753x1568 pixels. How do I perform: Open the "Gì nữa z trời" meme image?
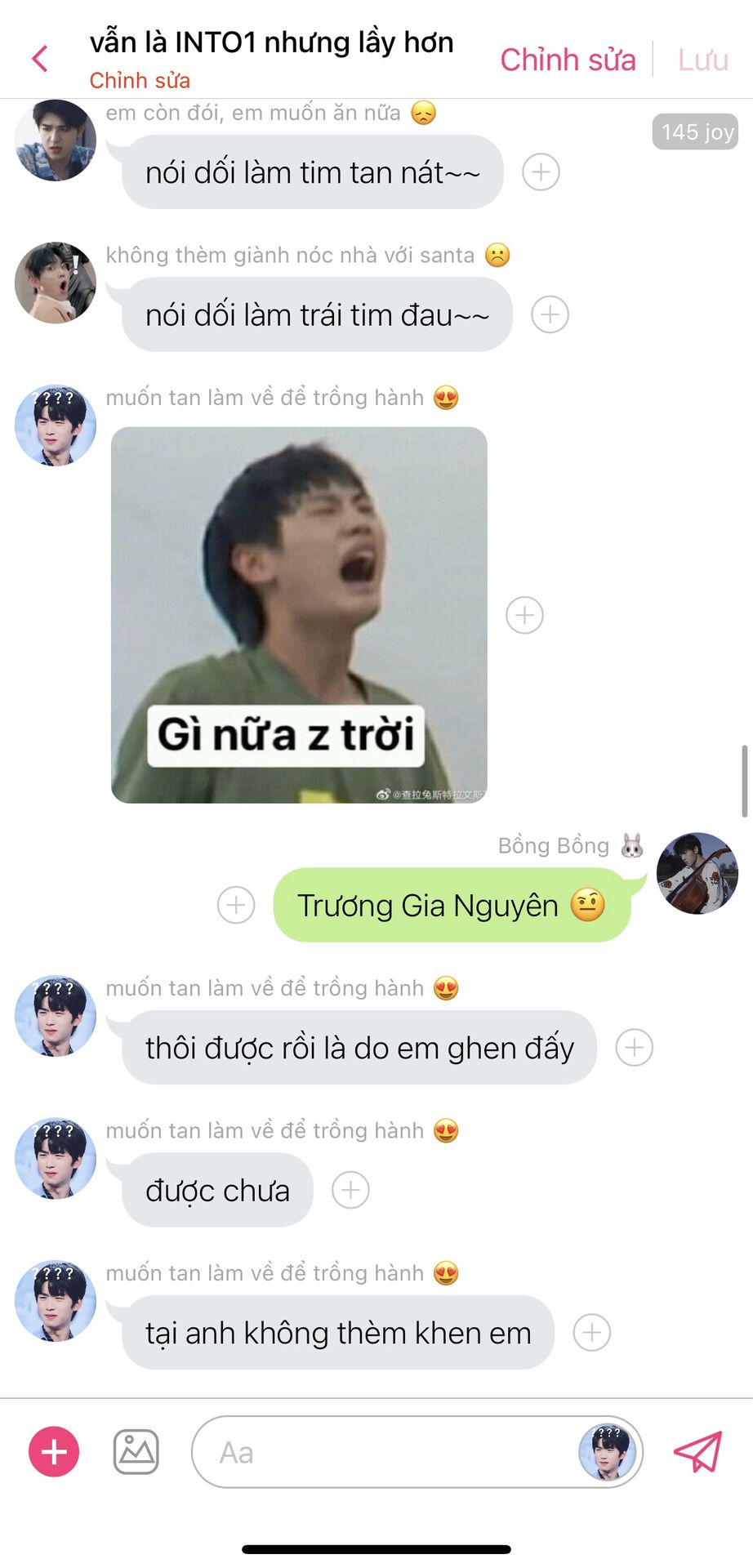click(299, 614)
